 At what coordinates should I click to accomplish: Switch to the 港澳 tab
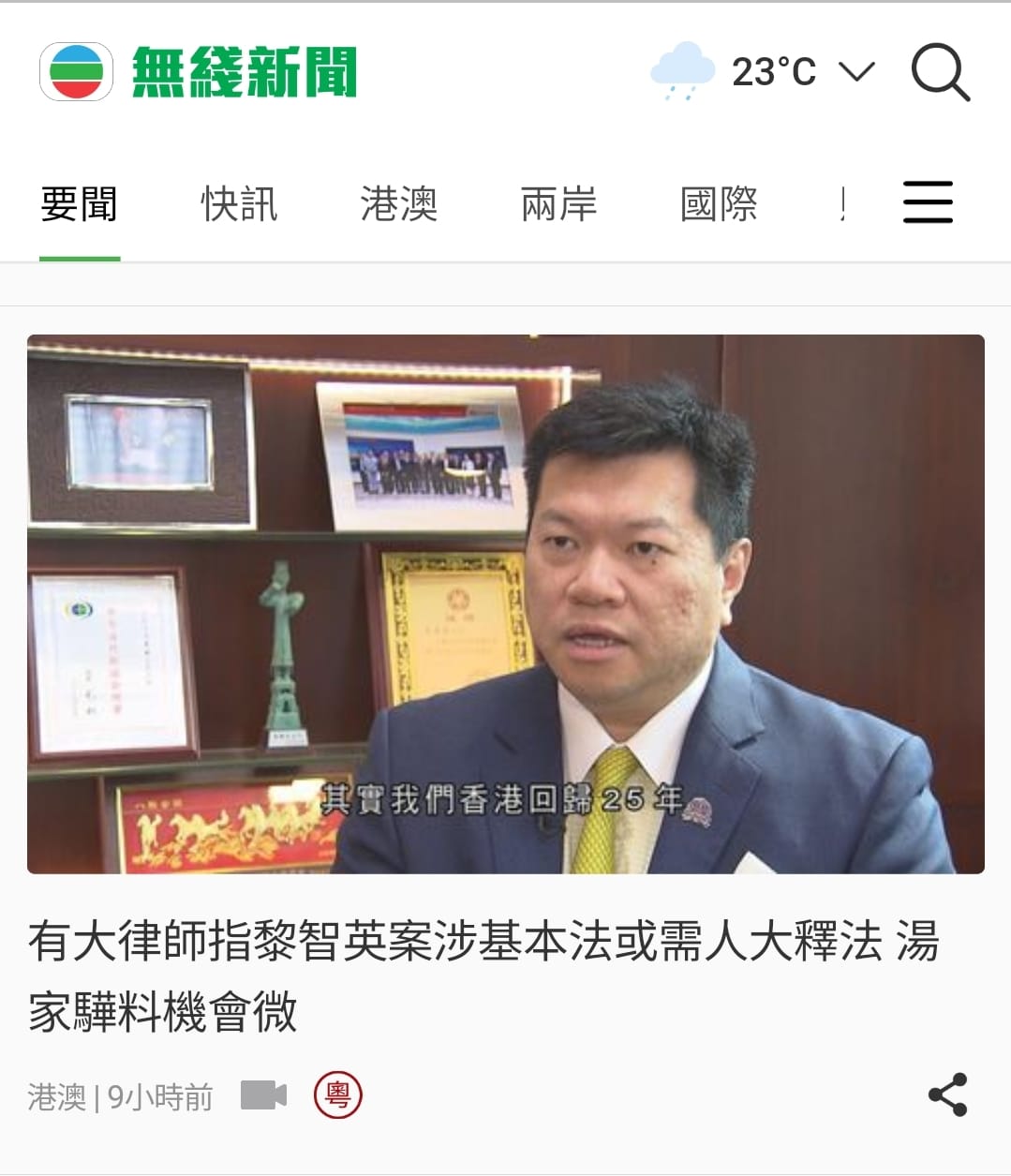[399, 204]
